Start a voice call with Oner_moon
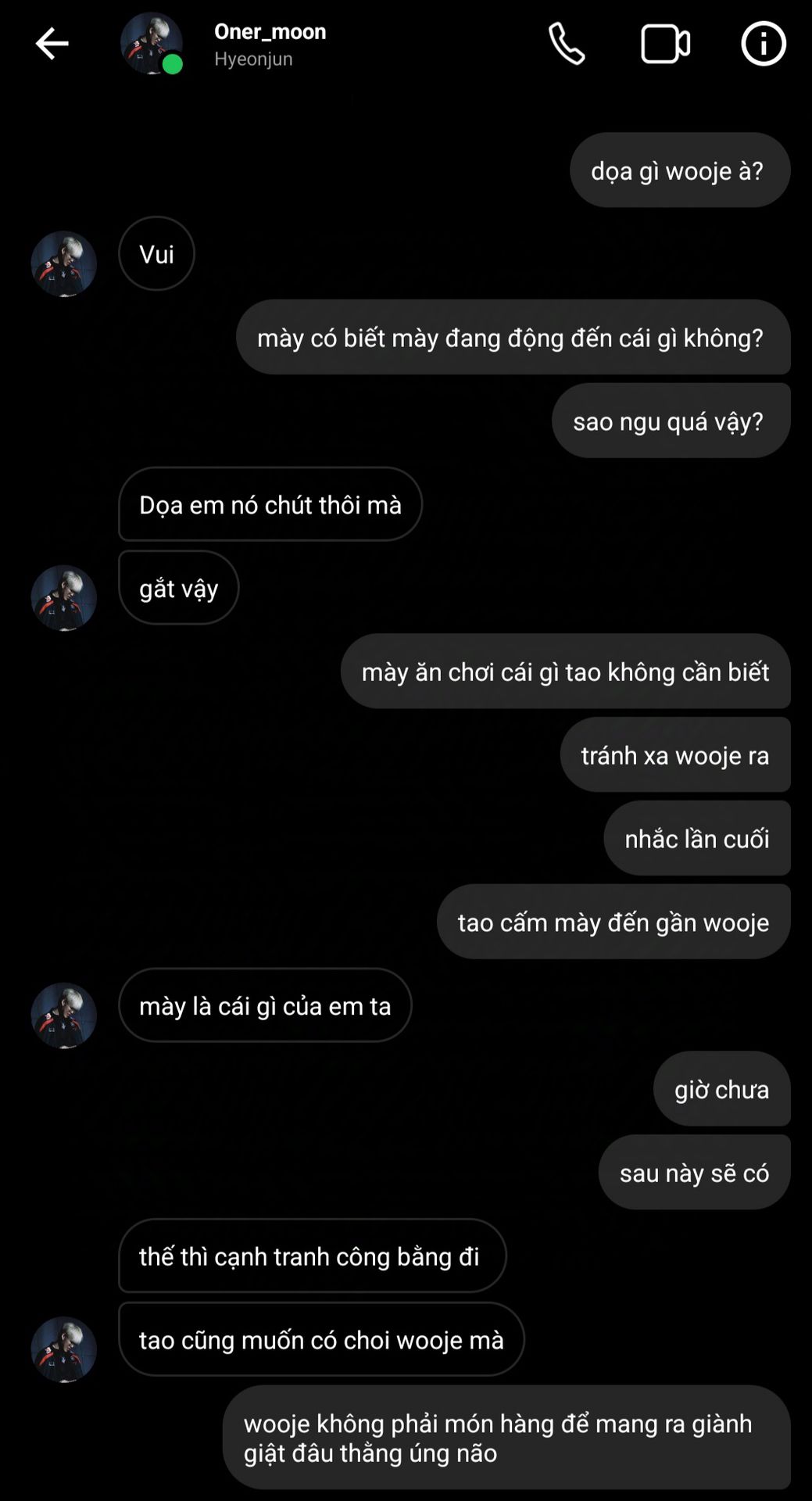The height and width of the screenshot is (1501, 812). click(x=567, y=44)
